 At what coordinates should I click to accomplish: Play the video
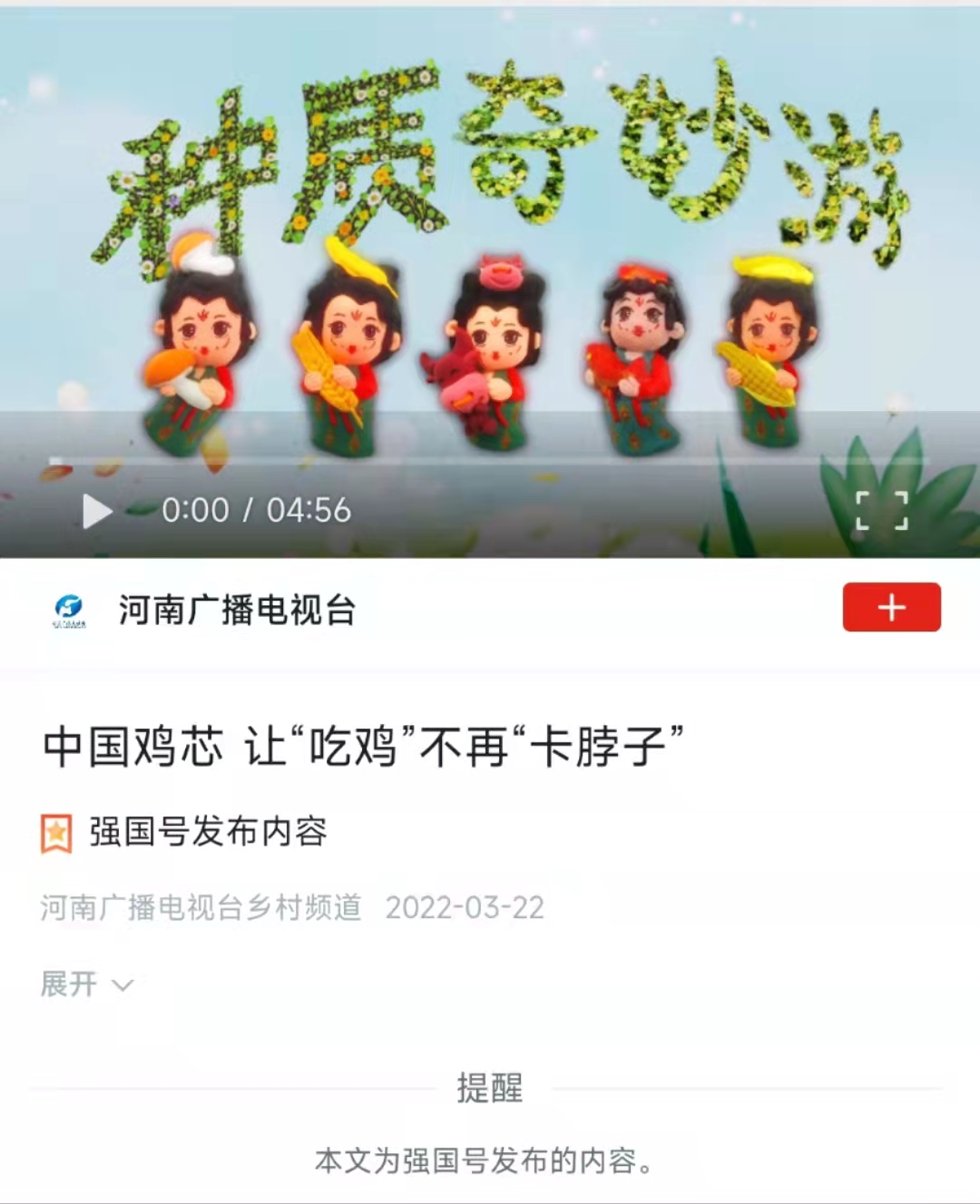[x=96, y=511]
